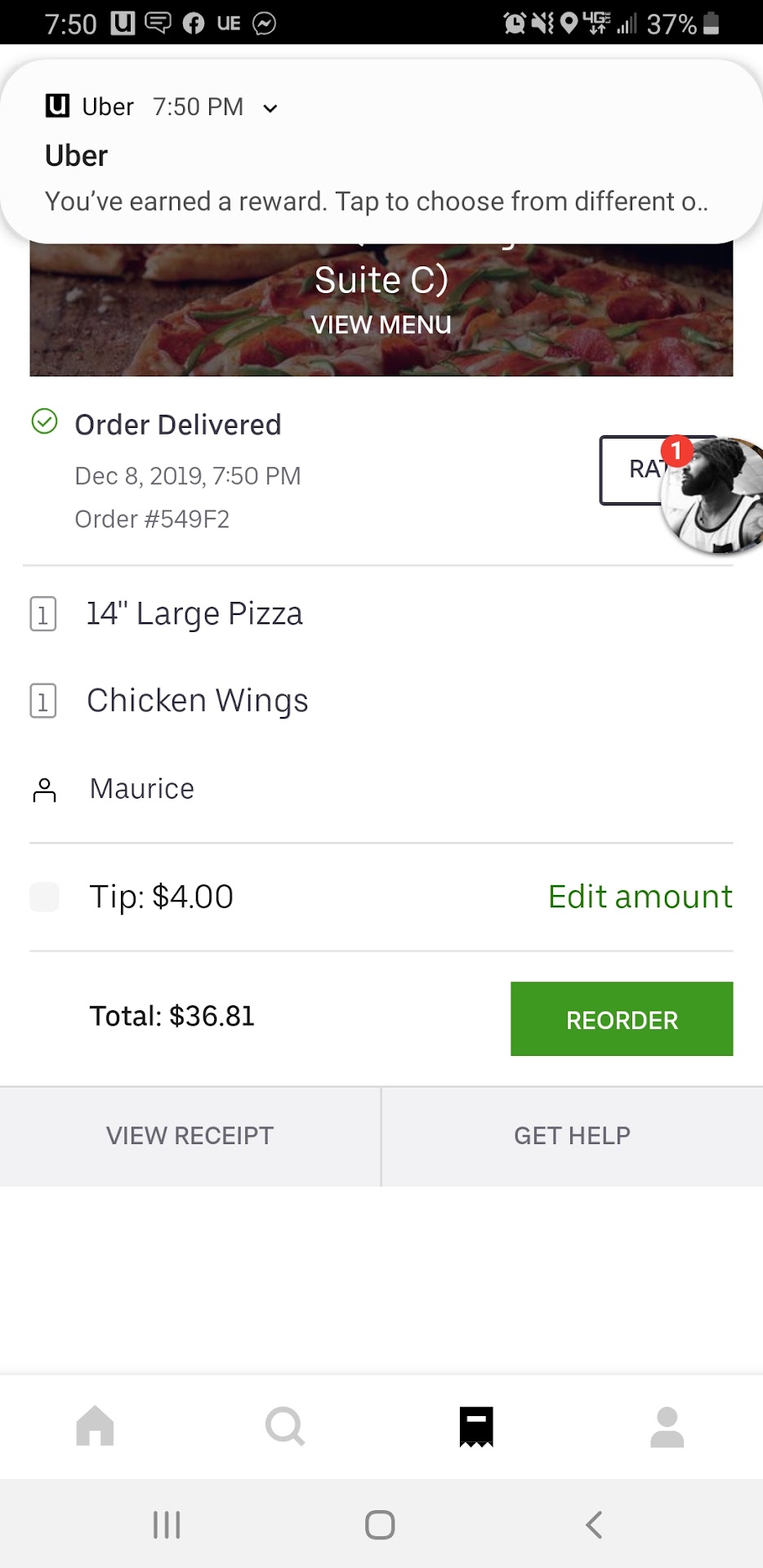This screenshot has width=763, height=1568.
Task: Switch to the Search tab
Action: pos(285,1426)
